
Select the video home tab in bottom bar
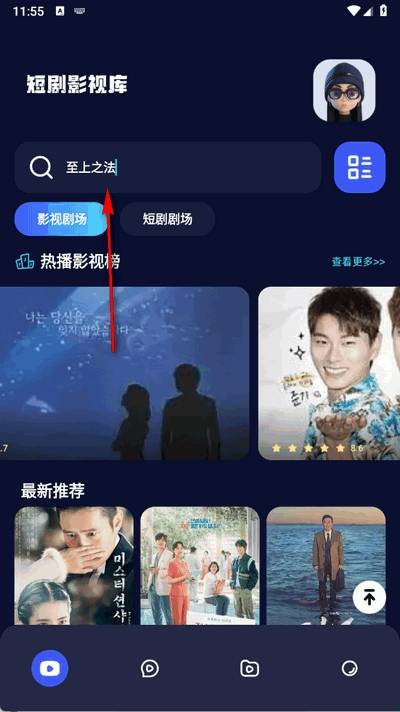coord(50,668)
